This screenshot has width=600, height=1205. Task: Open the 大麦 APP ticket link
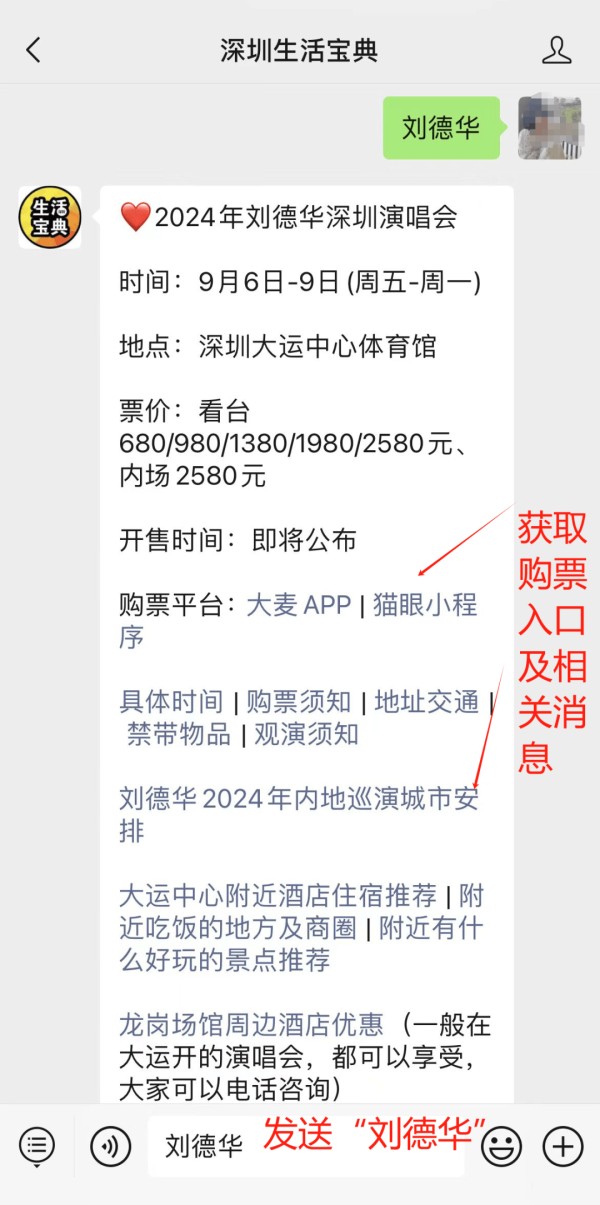[299, 605]
